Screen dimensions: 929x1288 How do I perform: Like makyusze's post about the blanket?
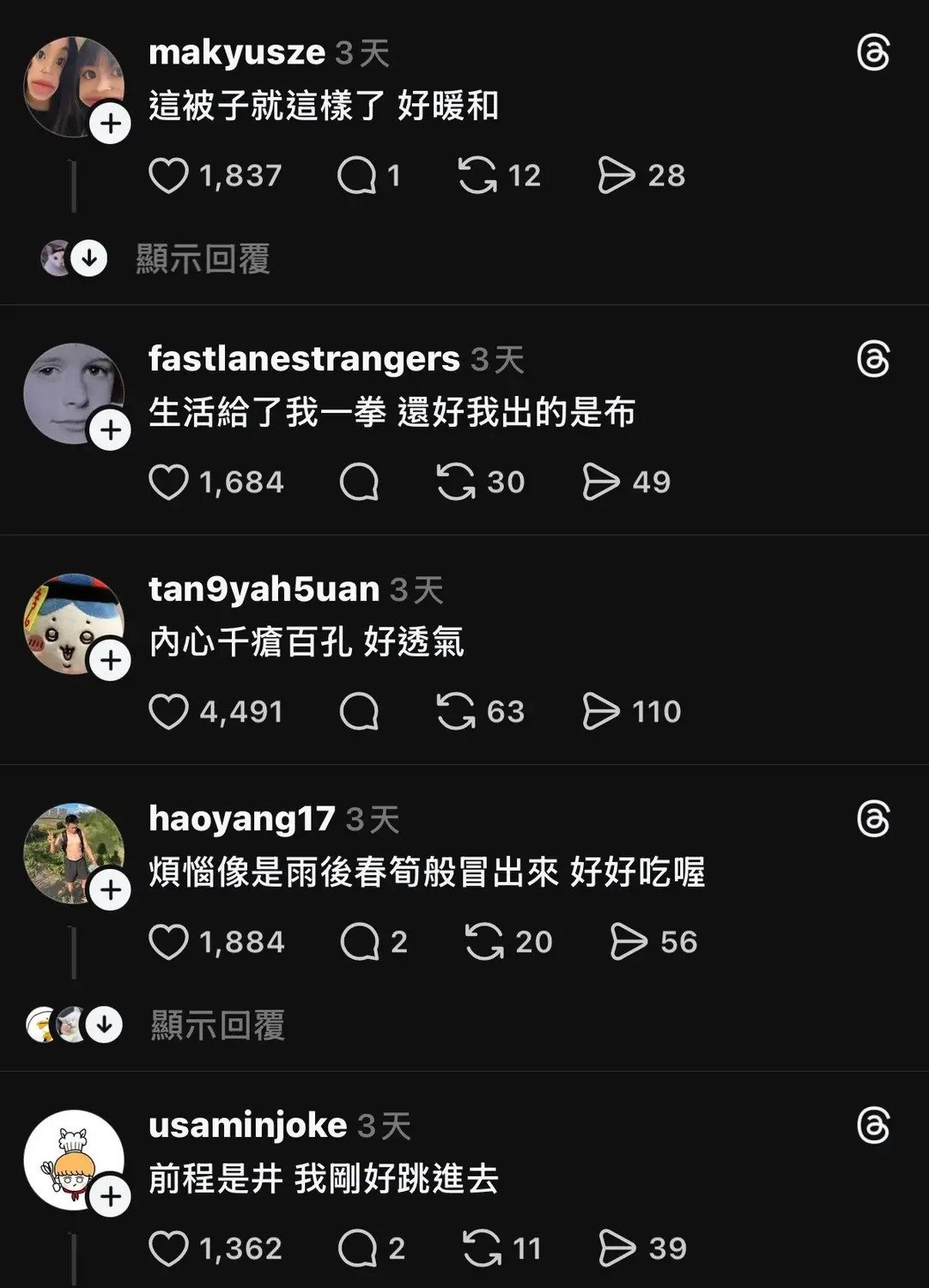(x=168, y=176)
